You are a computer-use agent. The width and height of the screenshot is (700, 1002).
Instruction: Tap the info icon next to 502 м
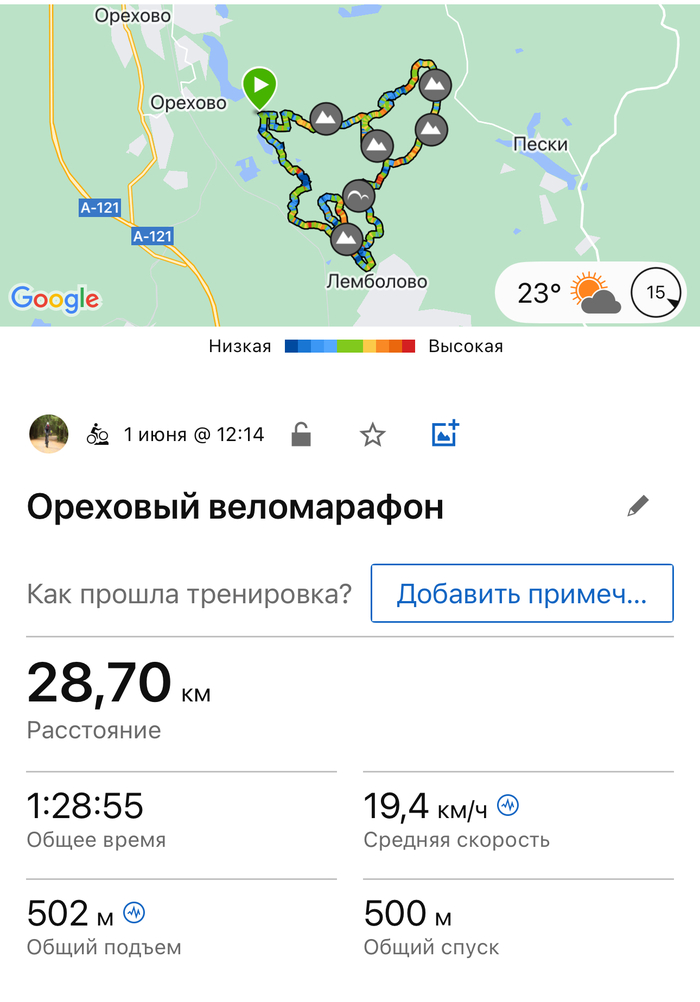pos(134,911)
